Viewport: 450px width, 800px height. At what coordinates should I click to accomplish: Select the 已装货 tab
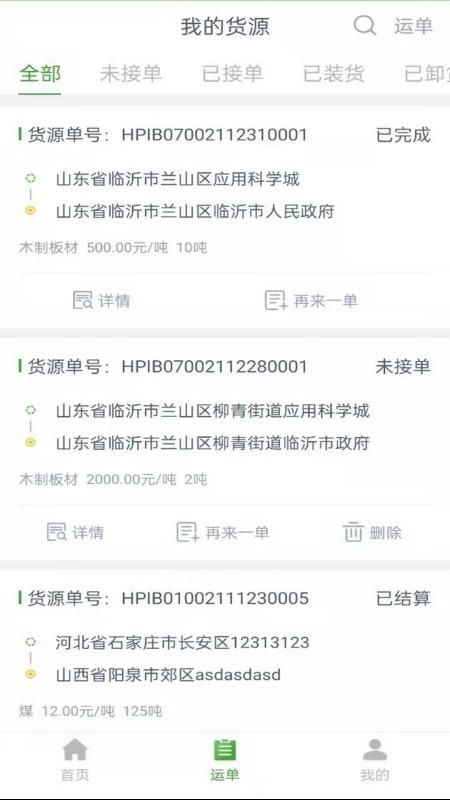(x=334, y=74)
